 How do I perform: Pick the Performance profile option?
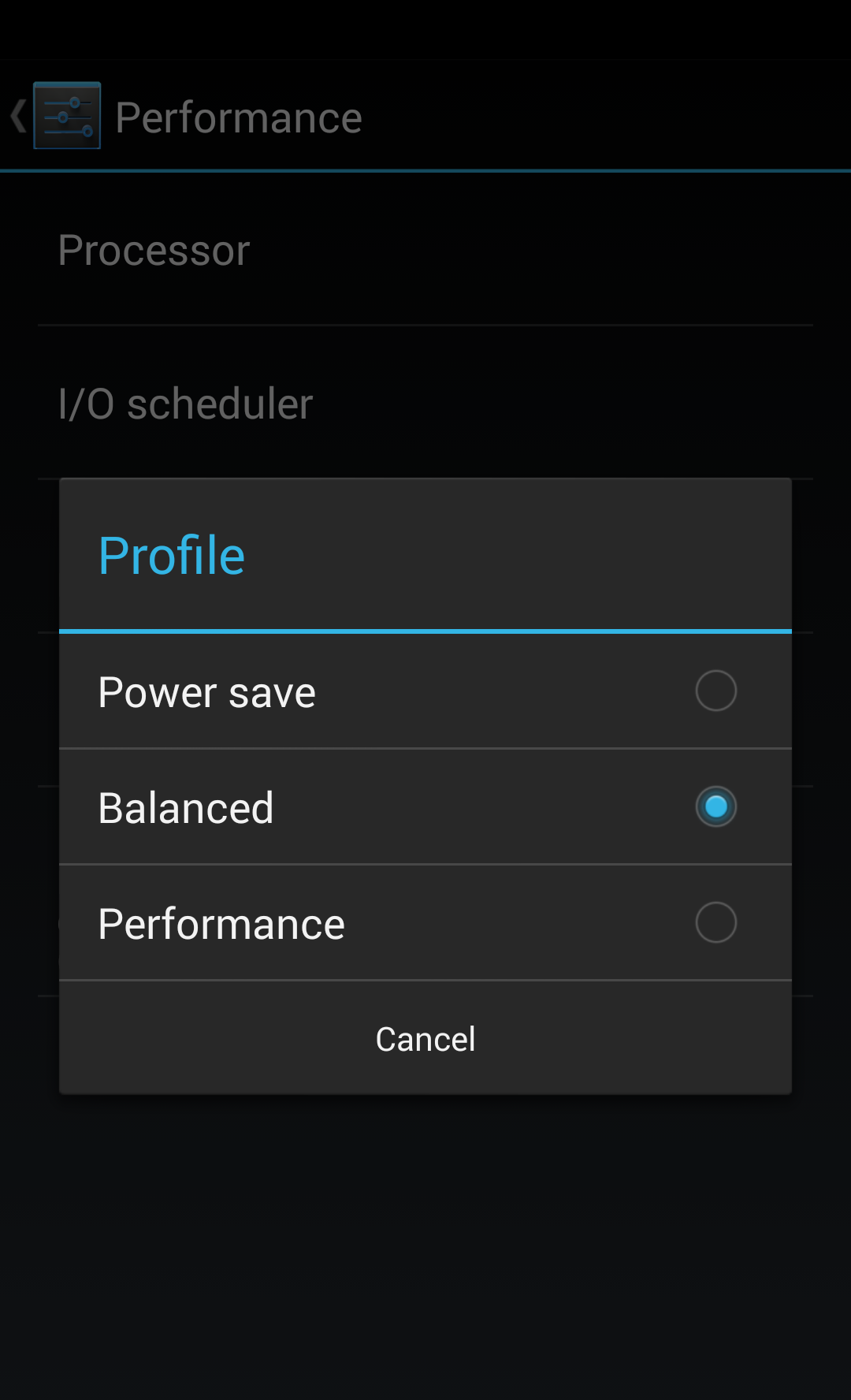[425, 923]
